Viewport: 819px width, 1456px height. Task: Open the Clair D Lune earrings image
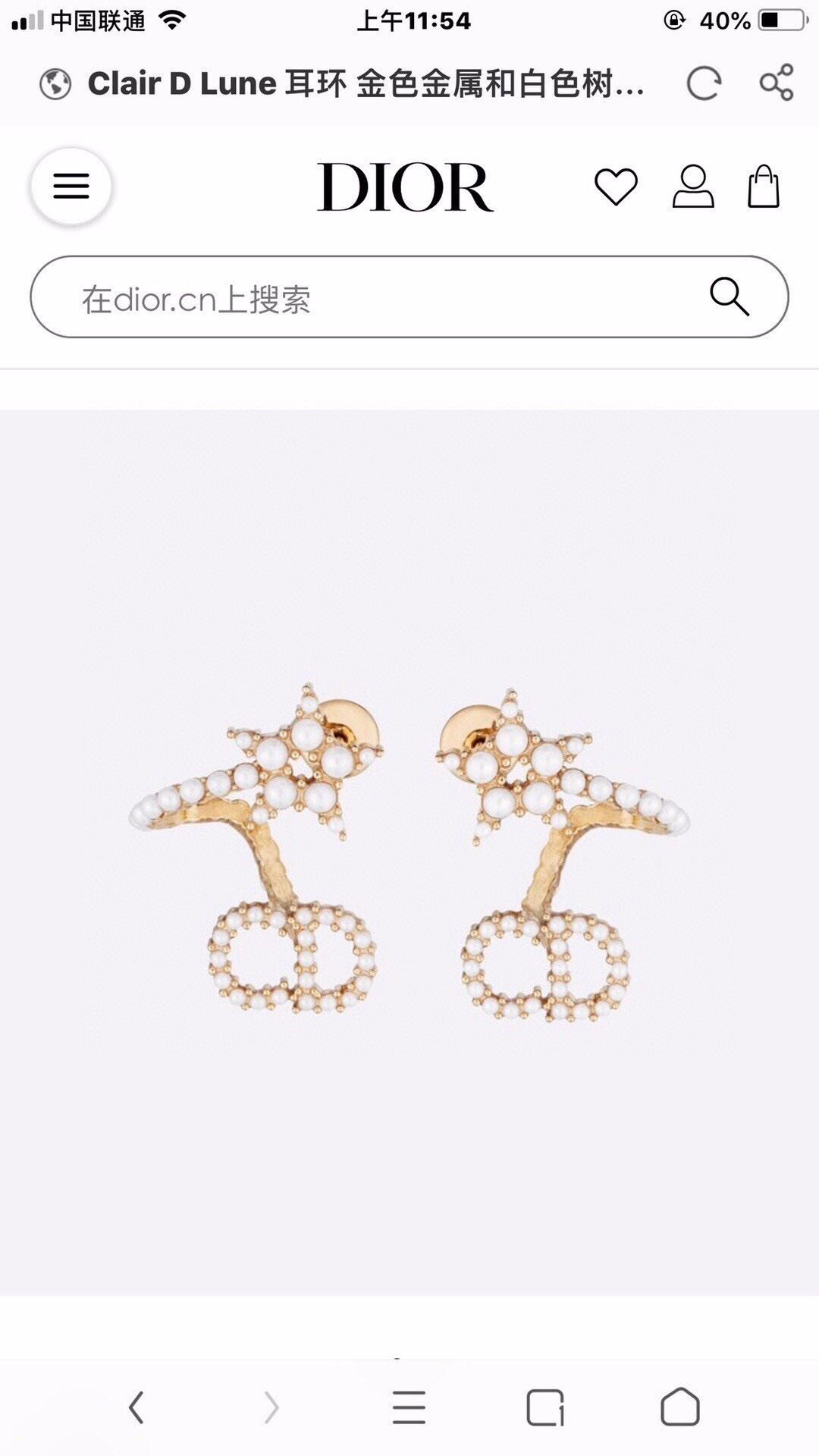(409, 851)
